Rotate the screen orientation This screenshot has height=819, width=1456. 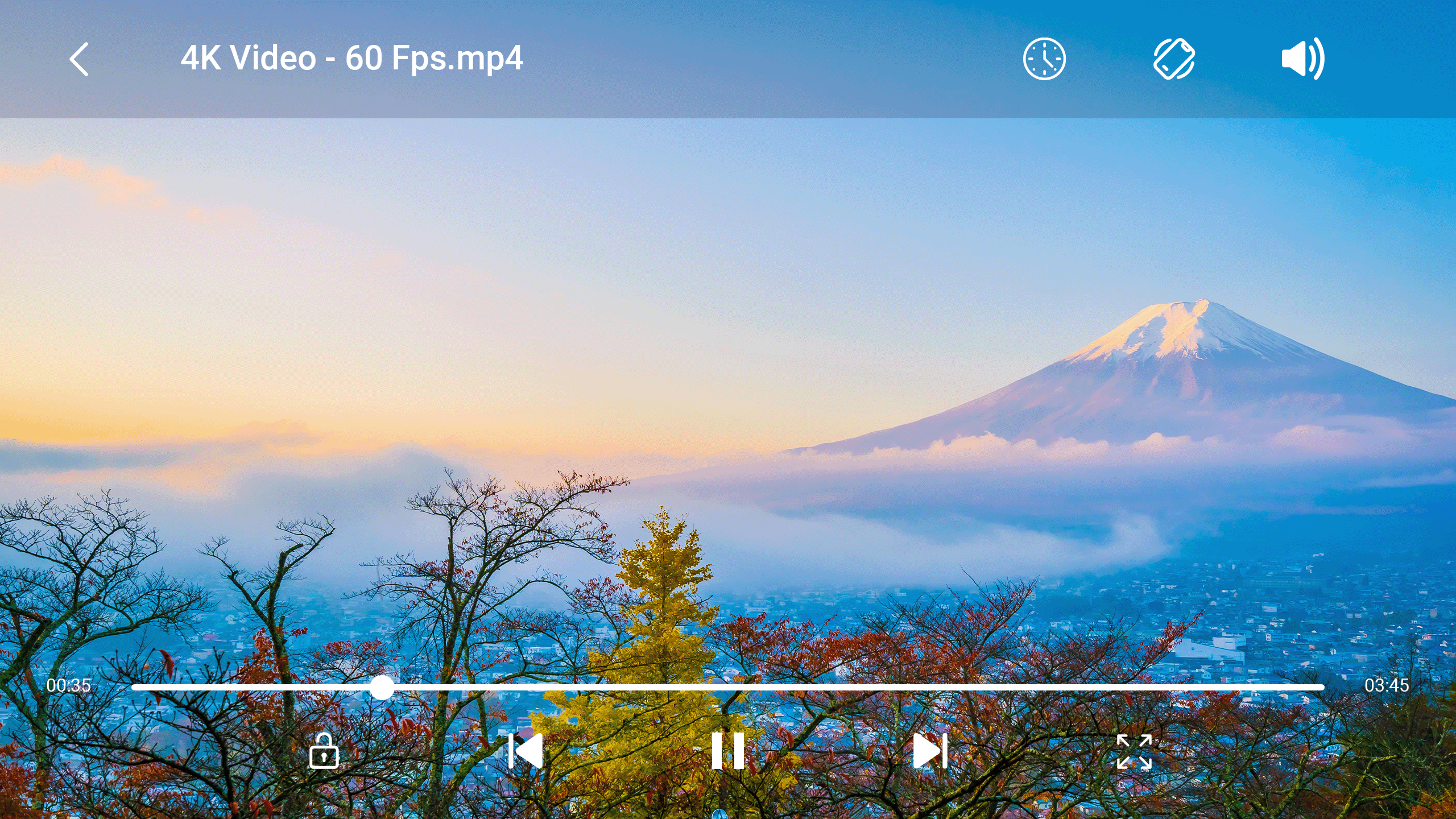pyautogui.click(x=1174, y=59)
